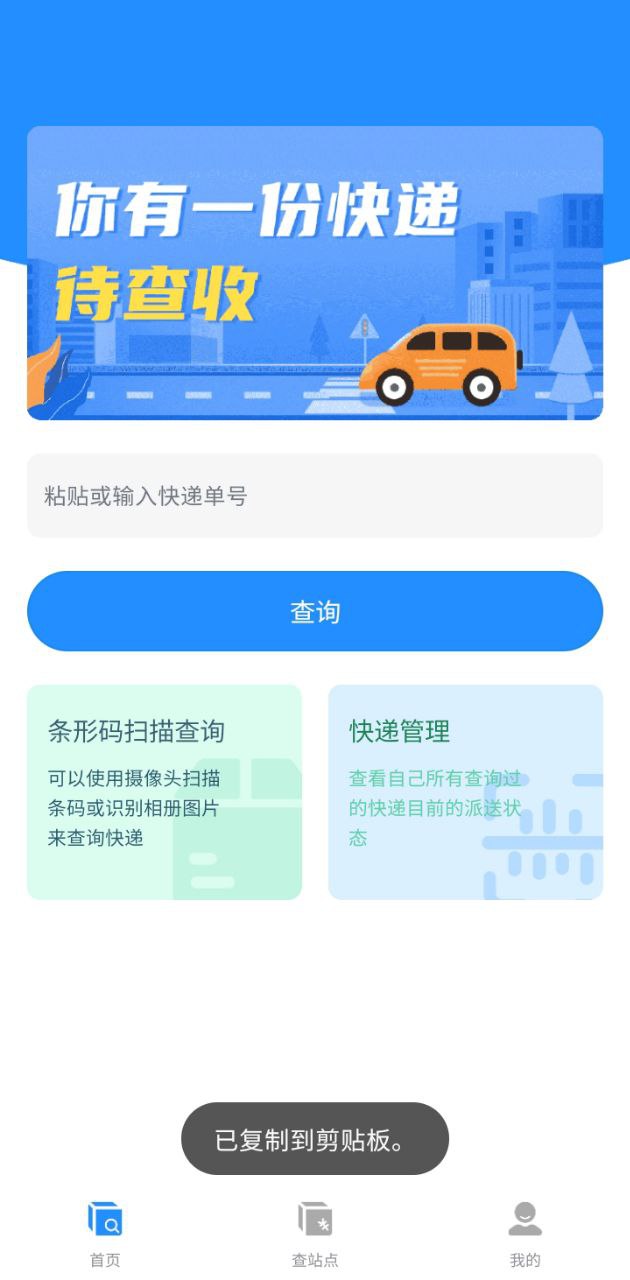Switch to the 首页 tab
Image resolution: width=630 pixels, height=1280 pixels.
coord(105,1234)
